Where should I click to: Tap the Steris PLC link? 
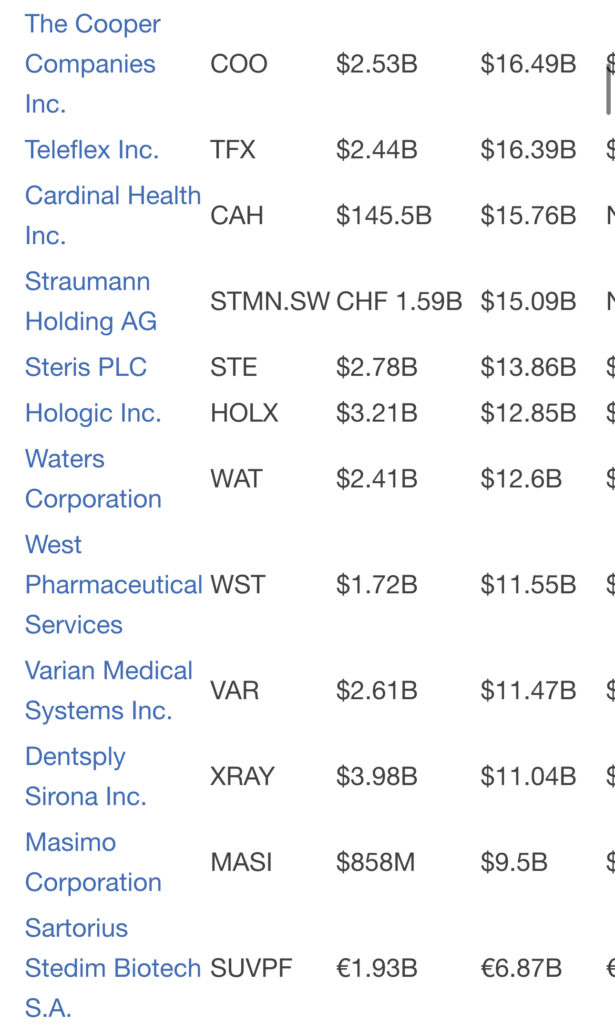tap(86, 367)
